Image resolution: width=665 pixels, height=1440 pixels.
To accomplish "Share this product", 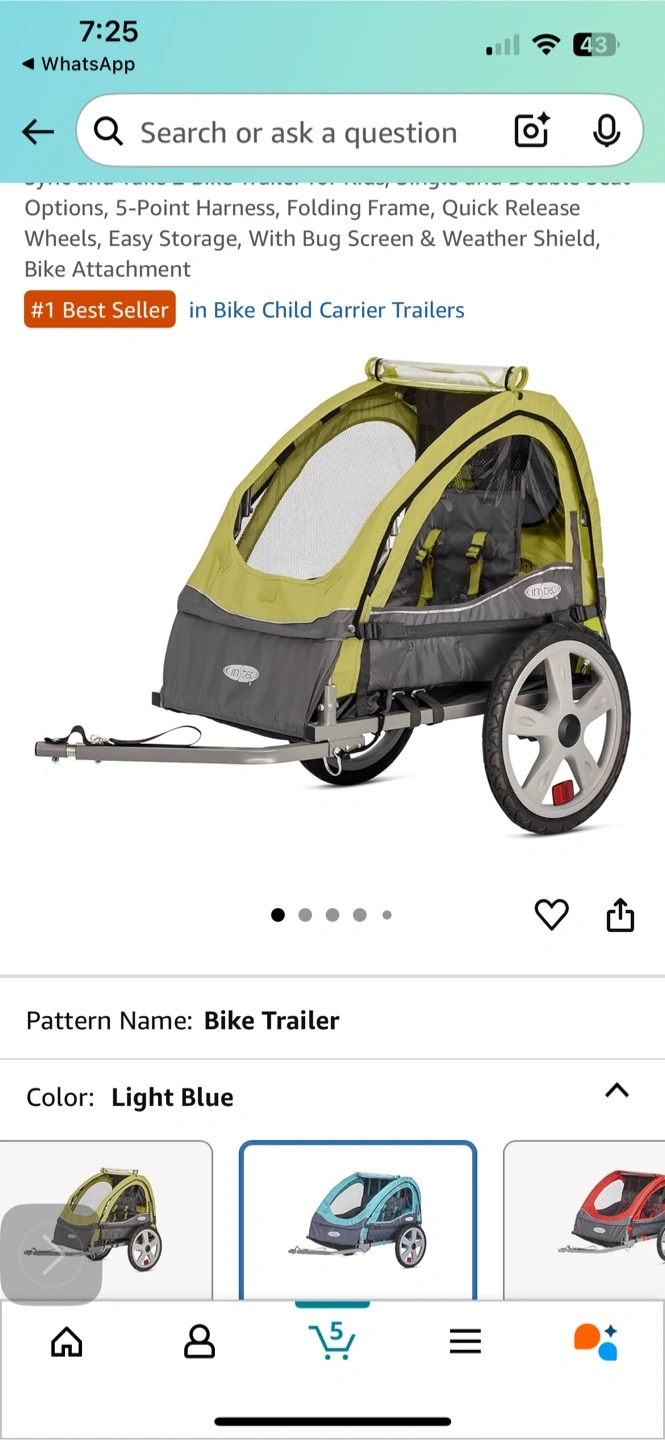I will (x=620, y=914).
